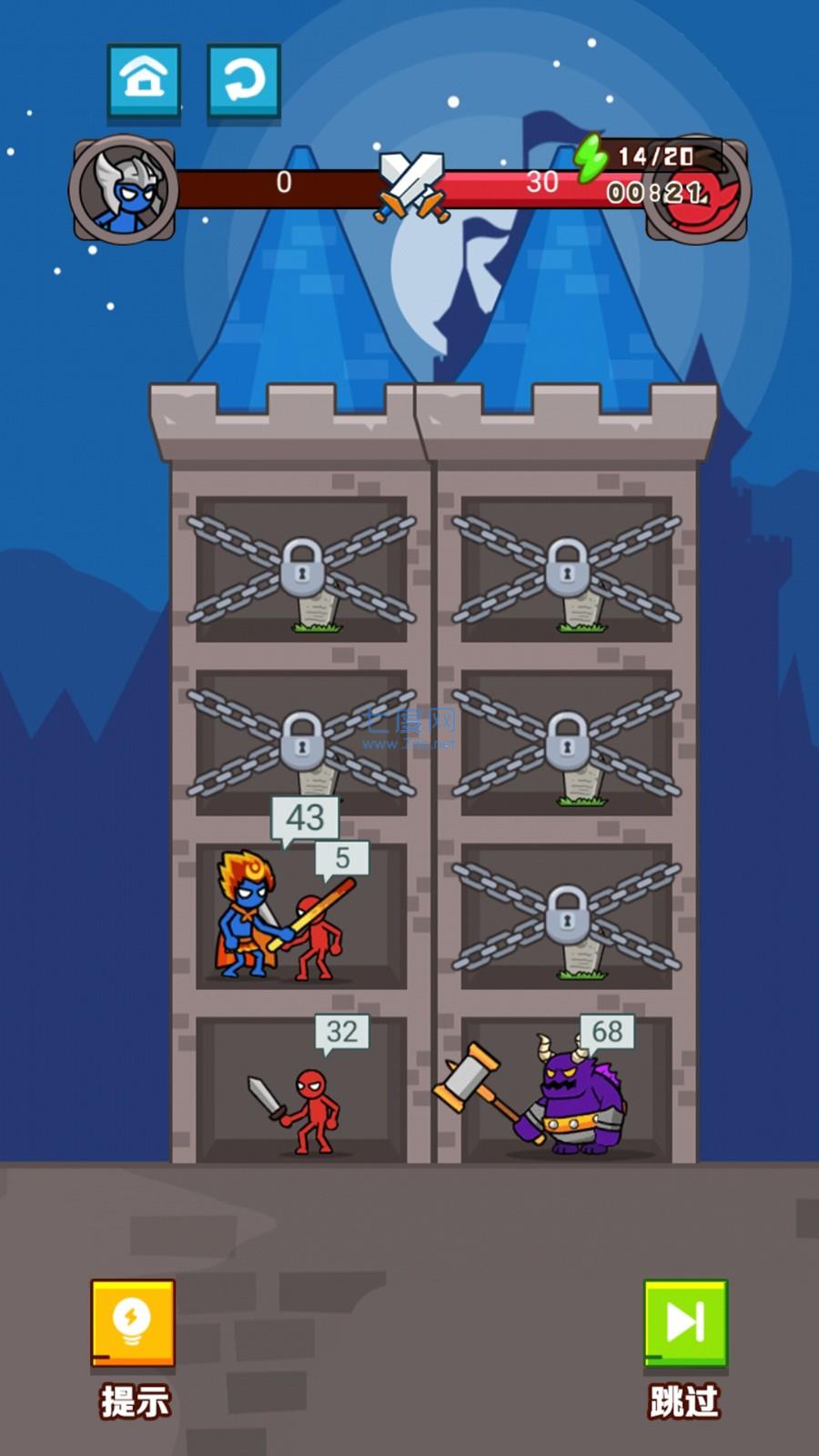Viewport: 819px width, 1456px height.
Task: Use the 提示 hint lightbulb button
Action: tap(133, 1323)
